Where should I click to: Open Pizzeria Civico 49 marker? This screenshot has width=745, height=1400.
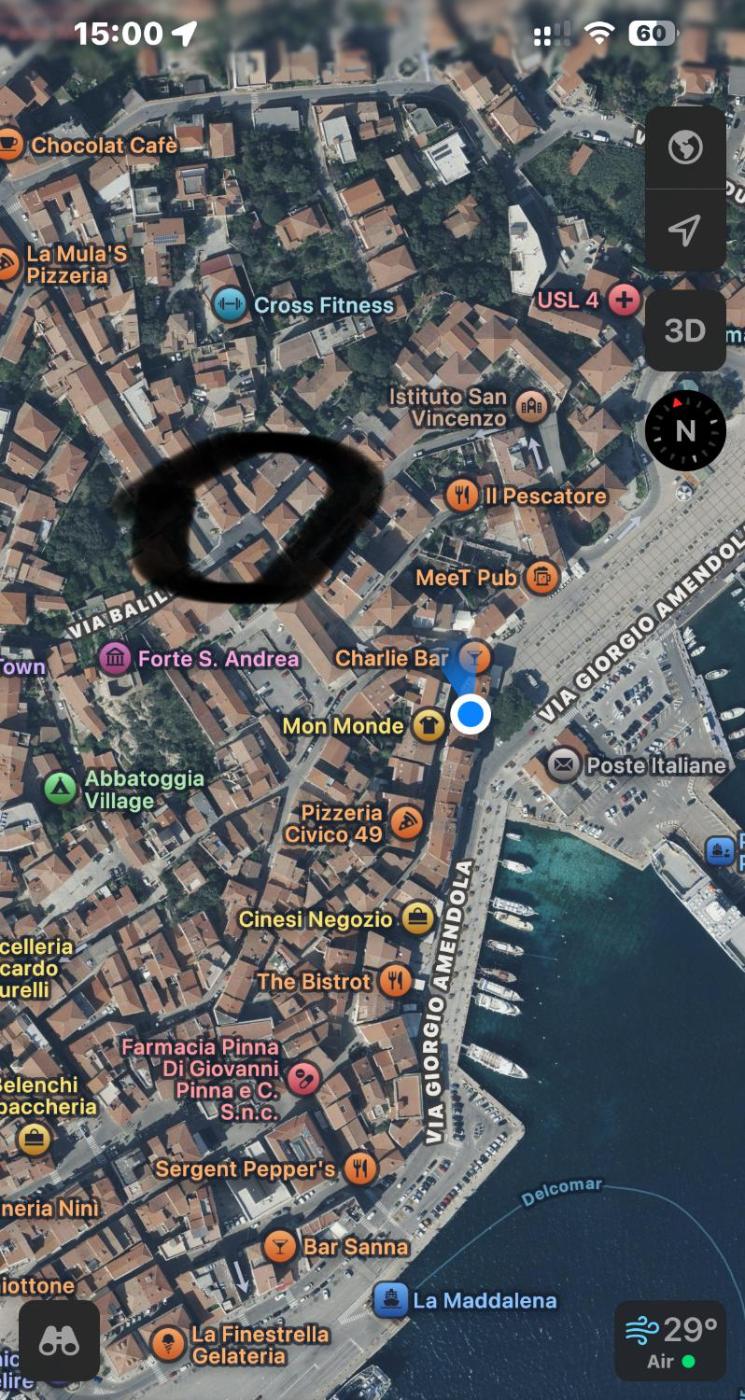[x=407, y=823]
